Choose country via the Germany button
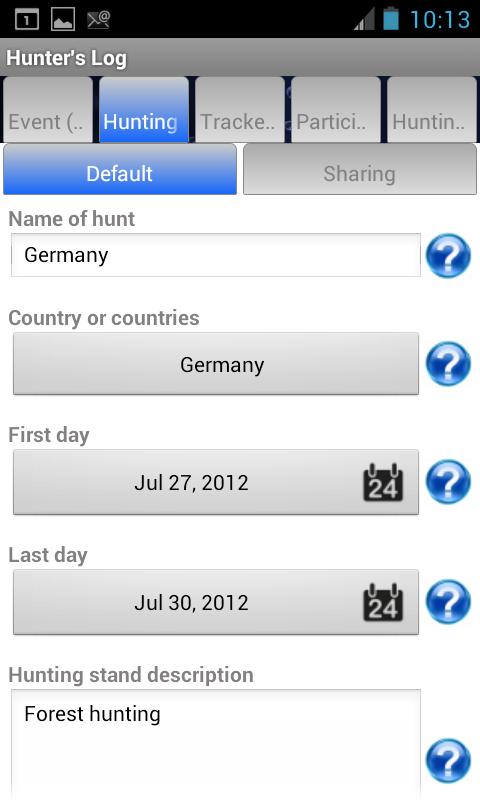 216,364
